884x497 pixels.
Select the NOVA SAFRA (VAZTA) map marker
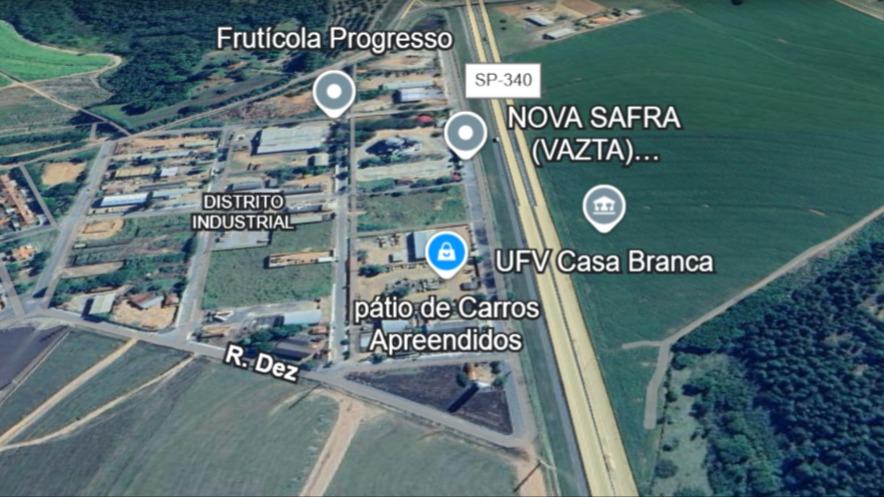coord(465,133)
